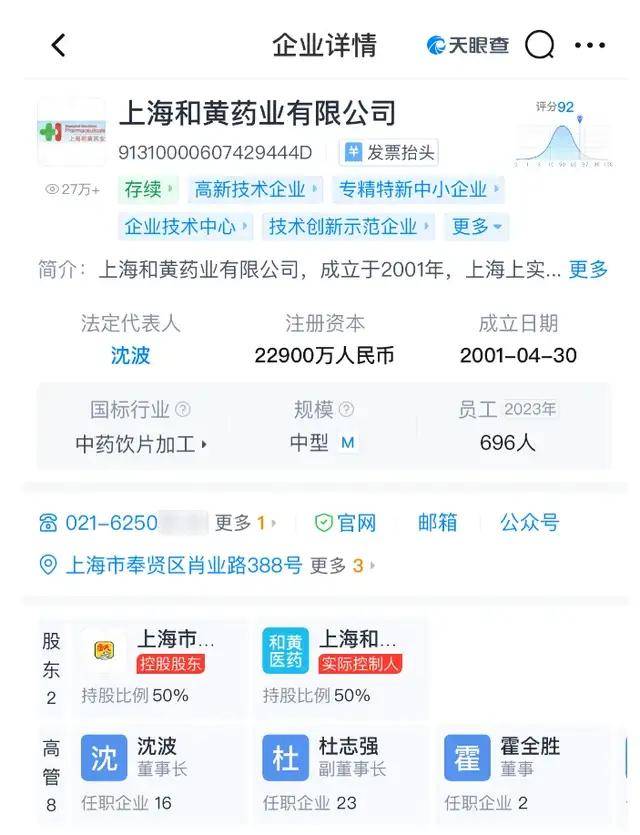Call the phone number 021-6250
This screenshot has height=835, width=640.
pyautogui.click(x=110, y=522)
